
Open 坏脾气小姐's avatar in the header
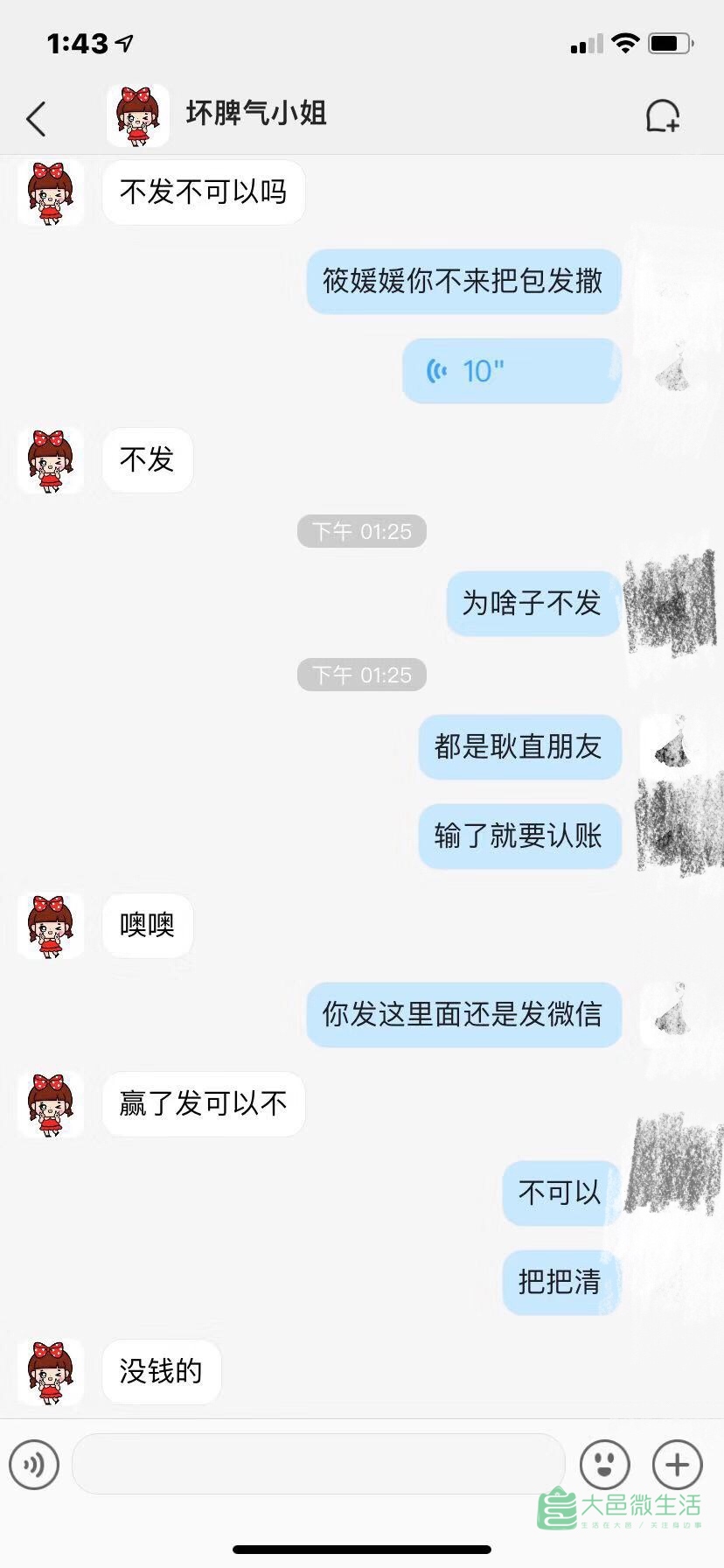pyautogui.click(x=137, y=115)
